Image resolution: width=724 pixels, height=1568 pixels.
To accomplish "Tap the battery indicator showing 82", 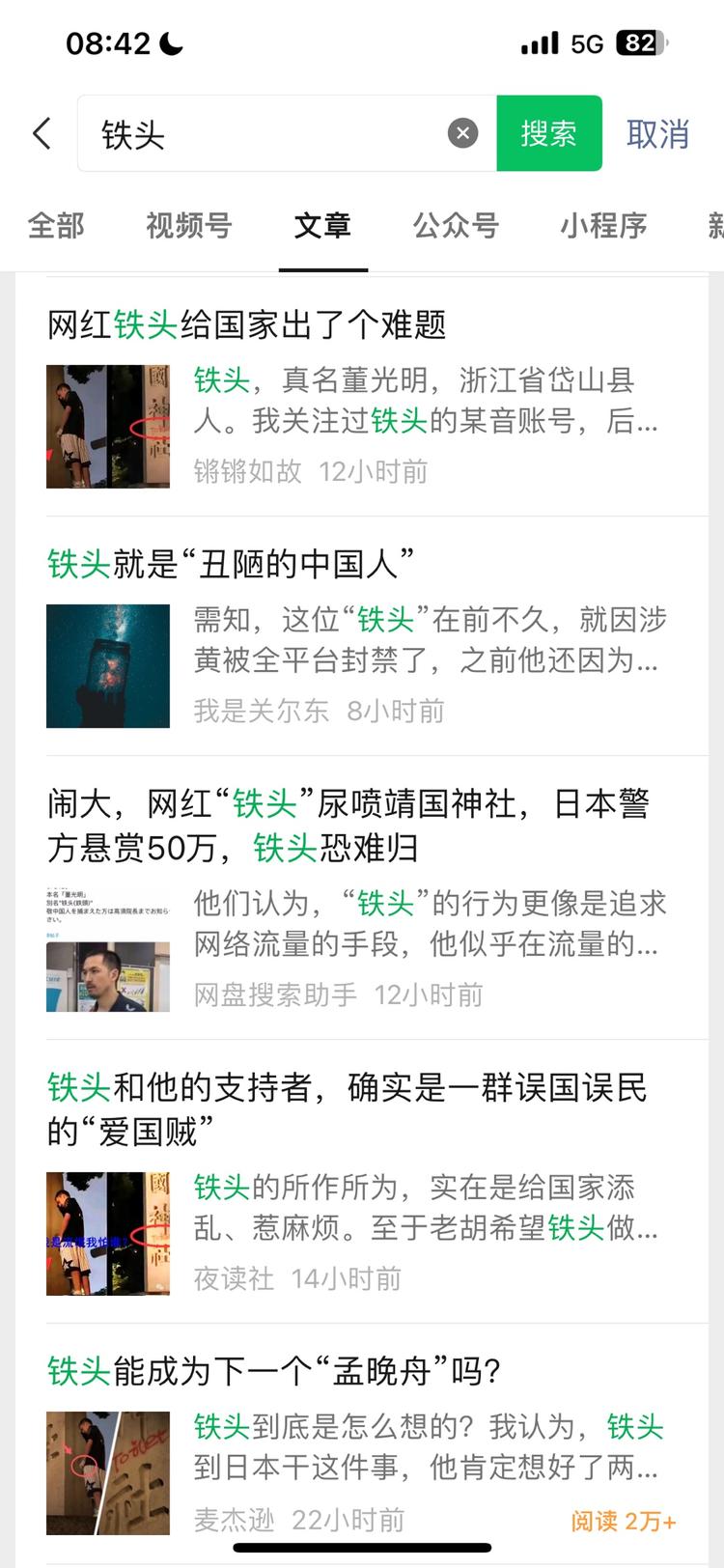I will pyautogui.click(x=641, y=42).
